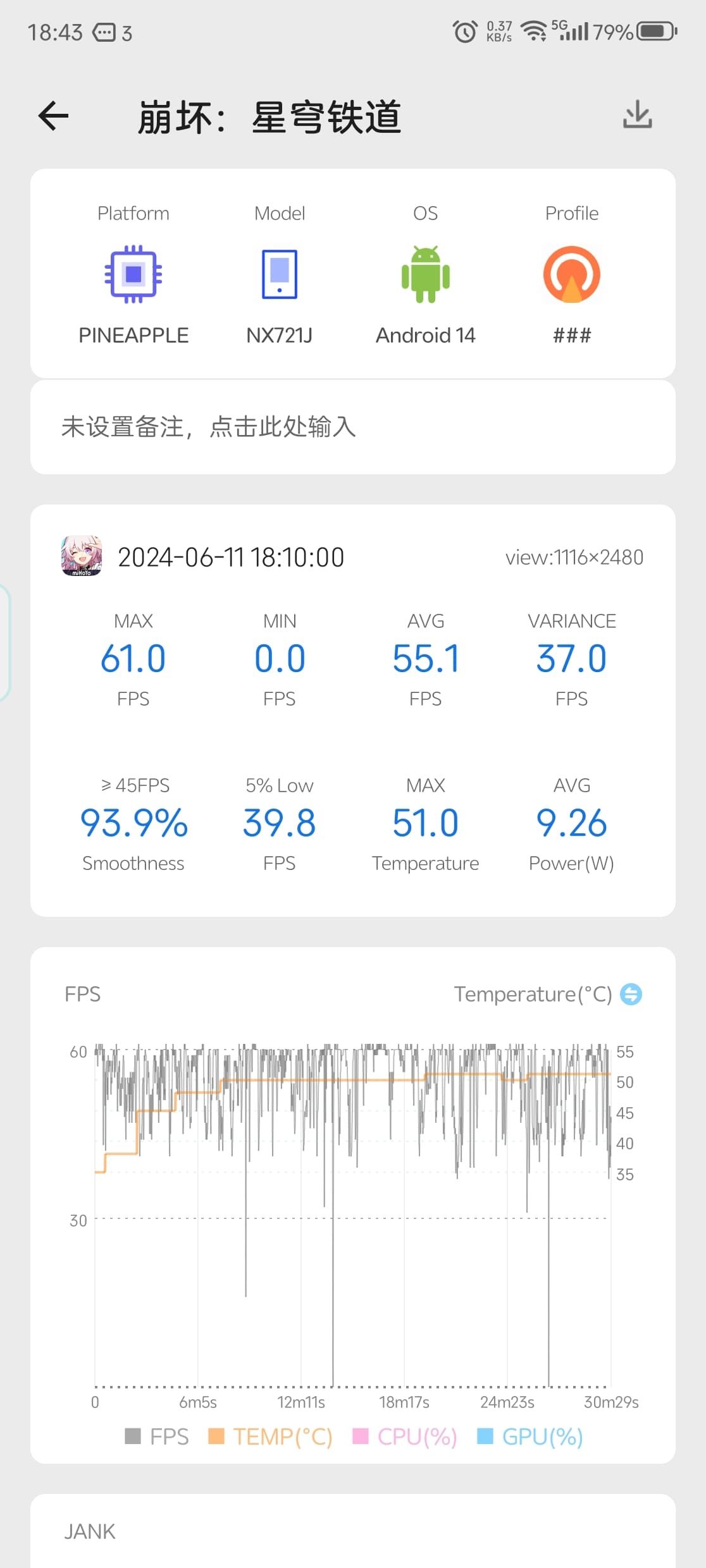Go back using the arrow icon
Screen dimensions: 706x1568
[x=53, y=116]
